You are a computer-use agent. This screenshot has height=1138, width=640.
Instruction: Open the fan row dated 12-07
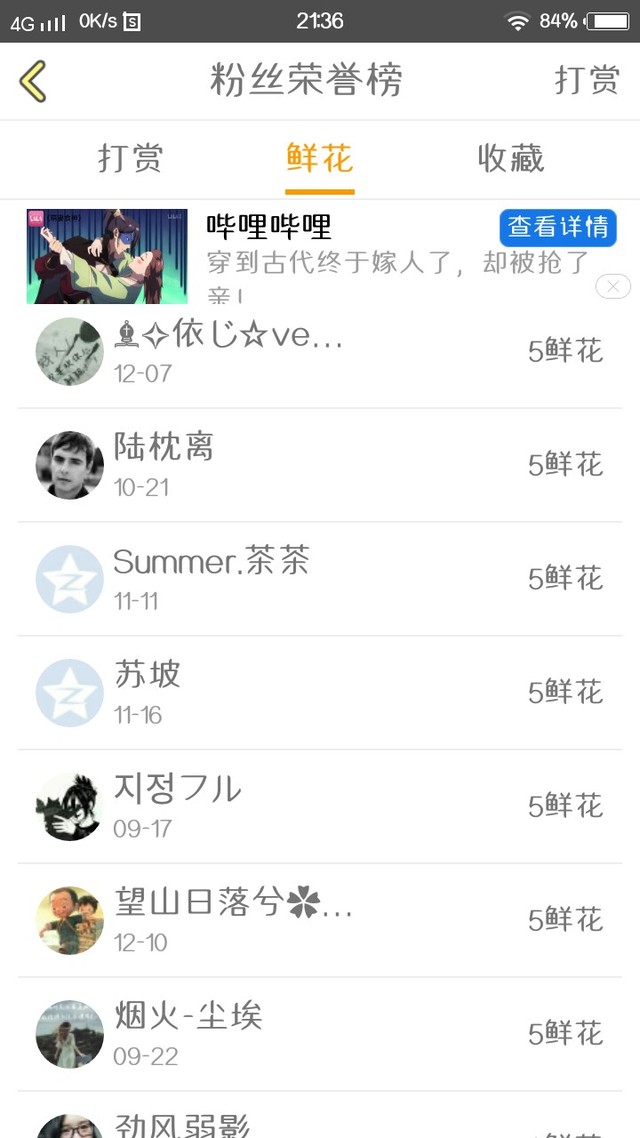pos(320,352)
